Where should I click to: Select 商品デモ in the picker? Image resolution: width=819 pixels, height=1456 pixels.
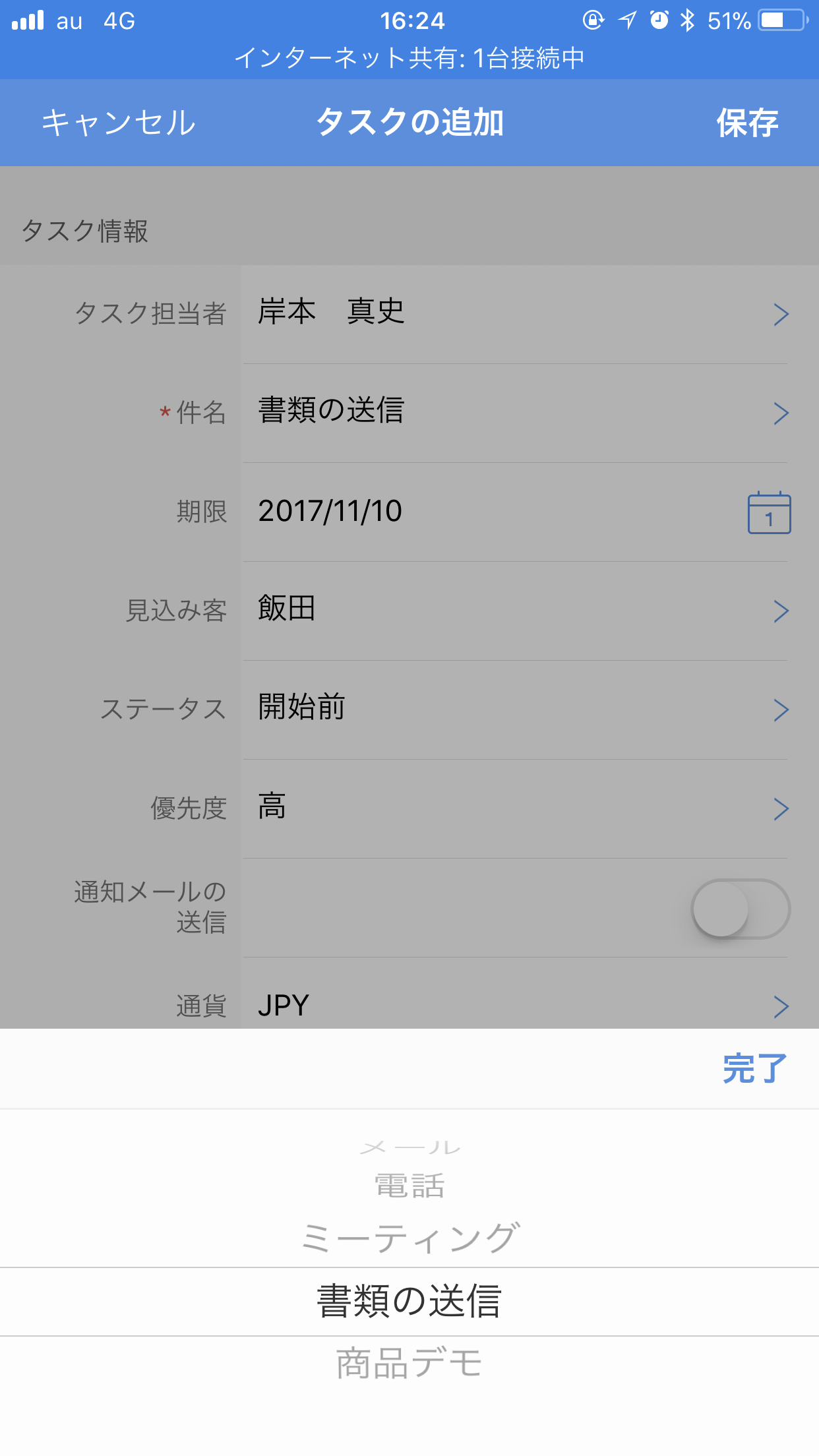(409, 1363)
